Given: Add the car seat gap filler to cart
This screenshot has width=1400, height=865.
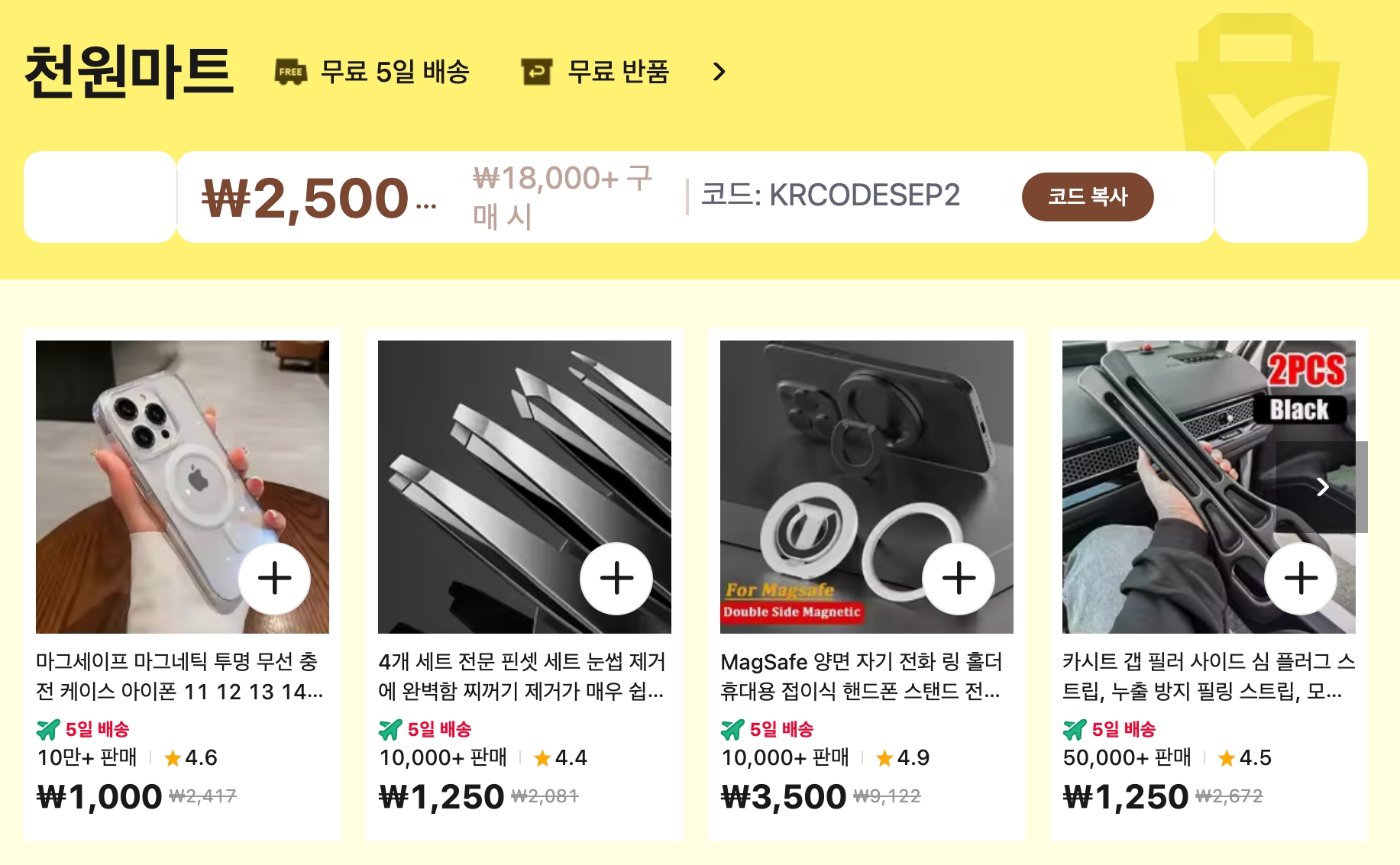Looking at the screenshot, I should (1301, 579).
